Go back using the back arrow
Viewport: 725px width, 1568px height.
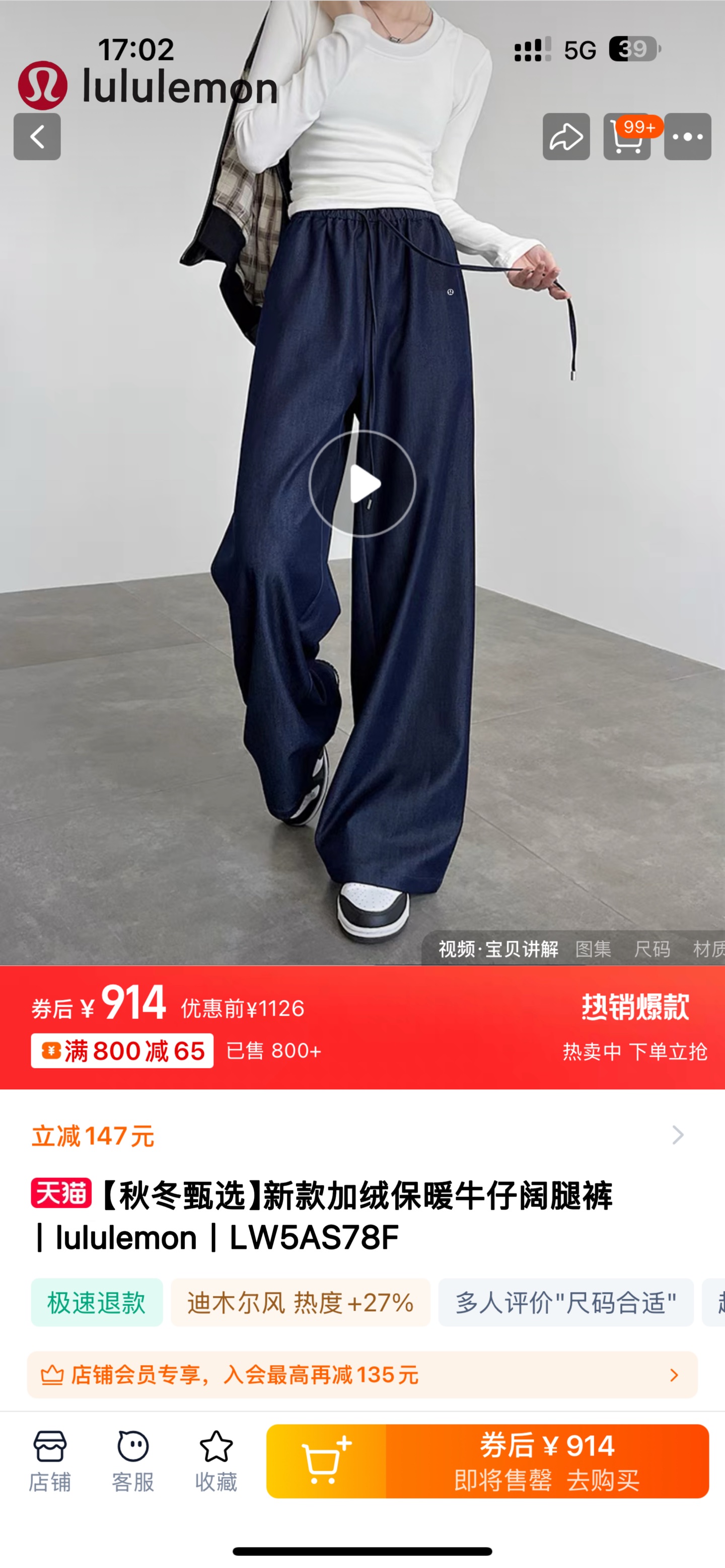coord(37,136)
